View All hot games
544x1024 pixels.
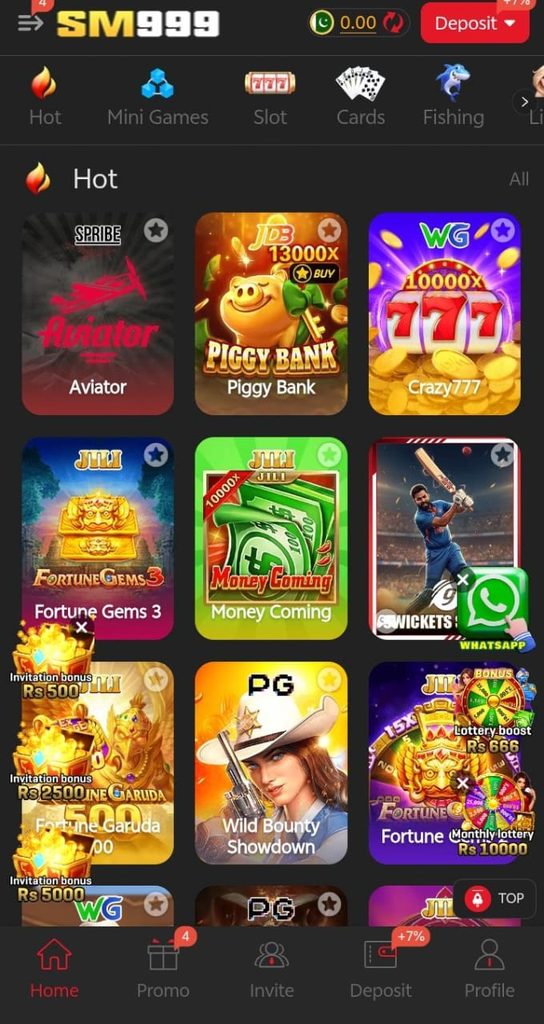pyautogui.click(x=519, y=179)
